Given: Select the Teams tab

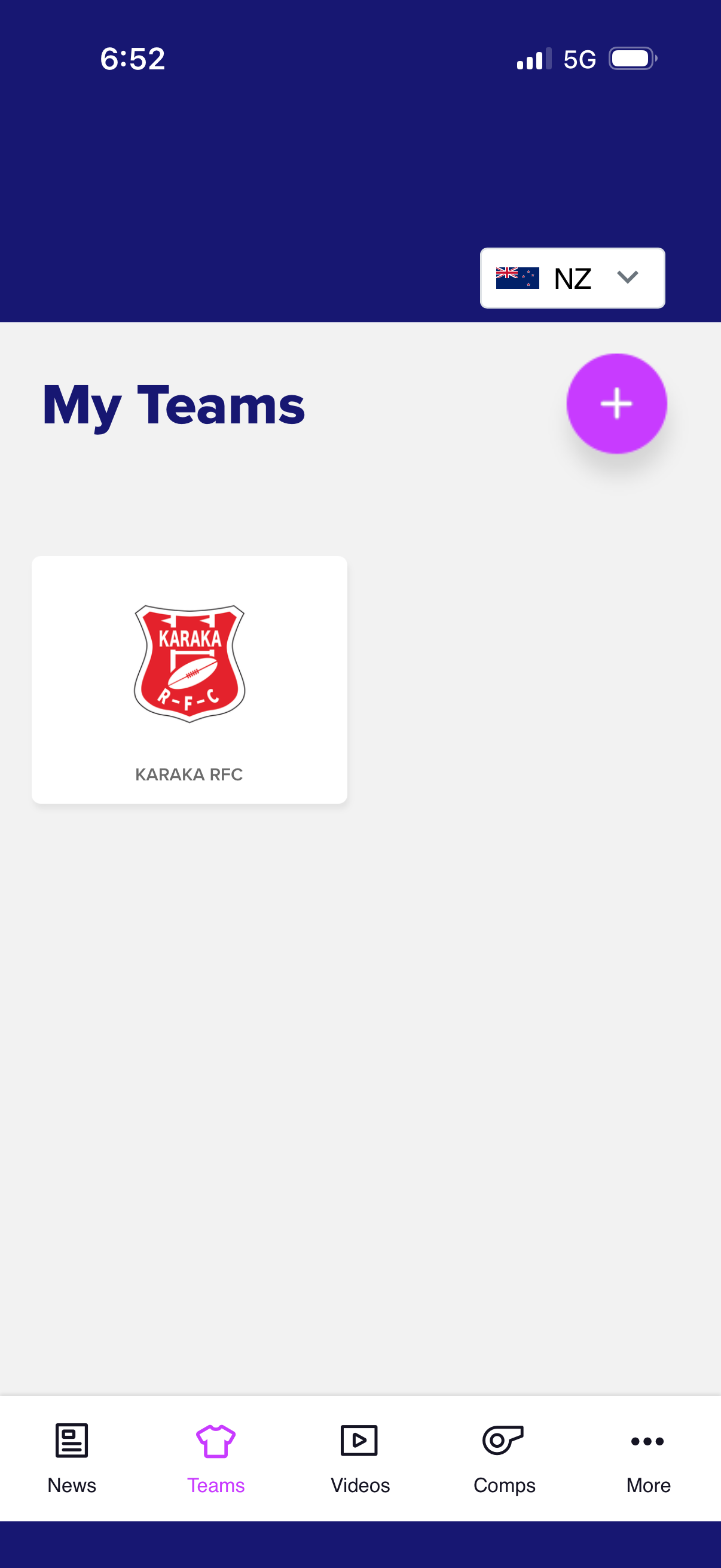Looking at the screenshot, I should 216,1459.
